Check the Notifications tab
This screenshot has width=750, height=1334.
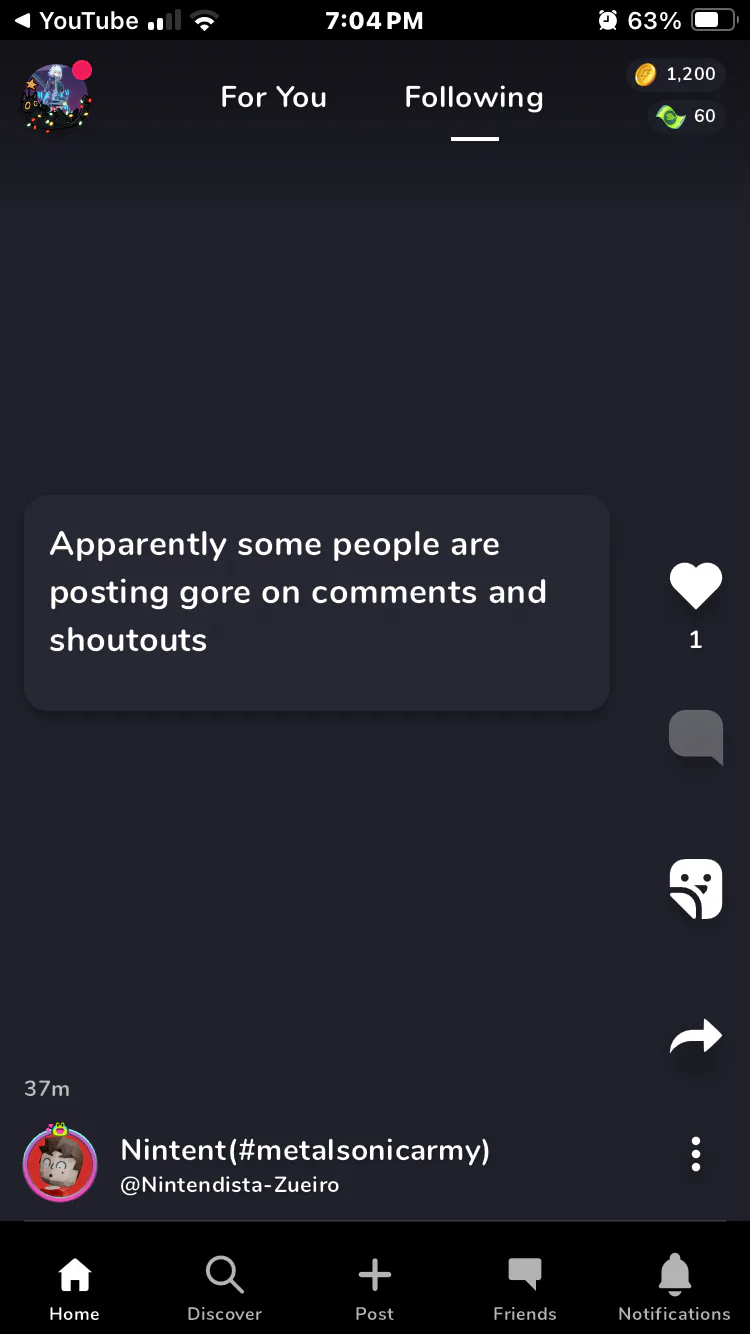click(x=675, y=1289)
